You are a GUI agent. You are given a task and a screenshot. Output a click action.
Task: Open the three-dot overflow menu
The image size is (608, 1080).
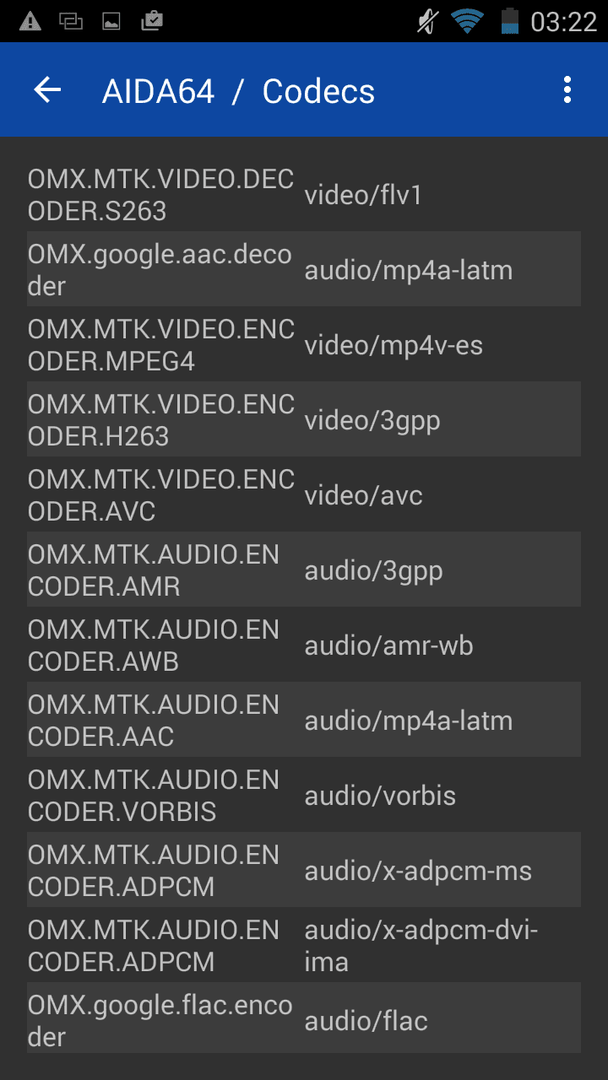[x=567, y=90]
